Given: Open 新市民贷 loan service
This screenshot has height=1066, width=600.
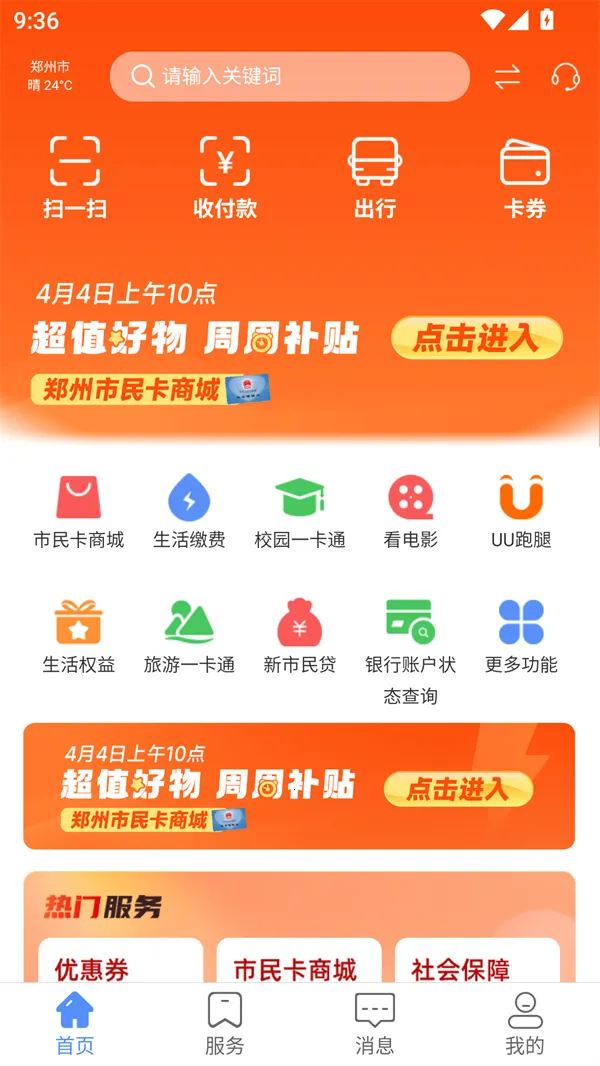Looking at the screenshot, I should pos(300,637).
